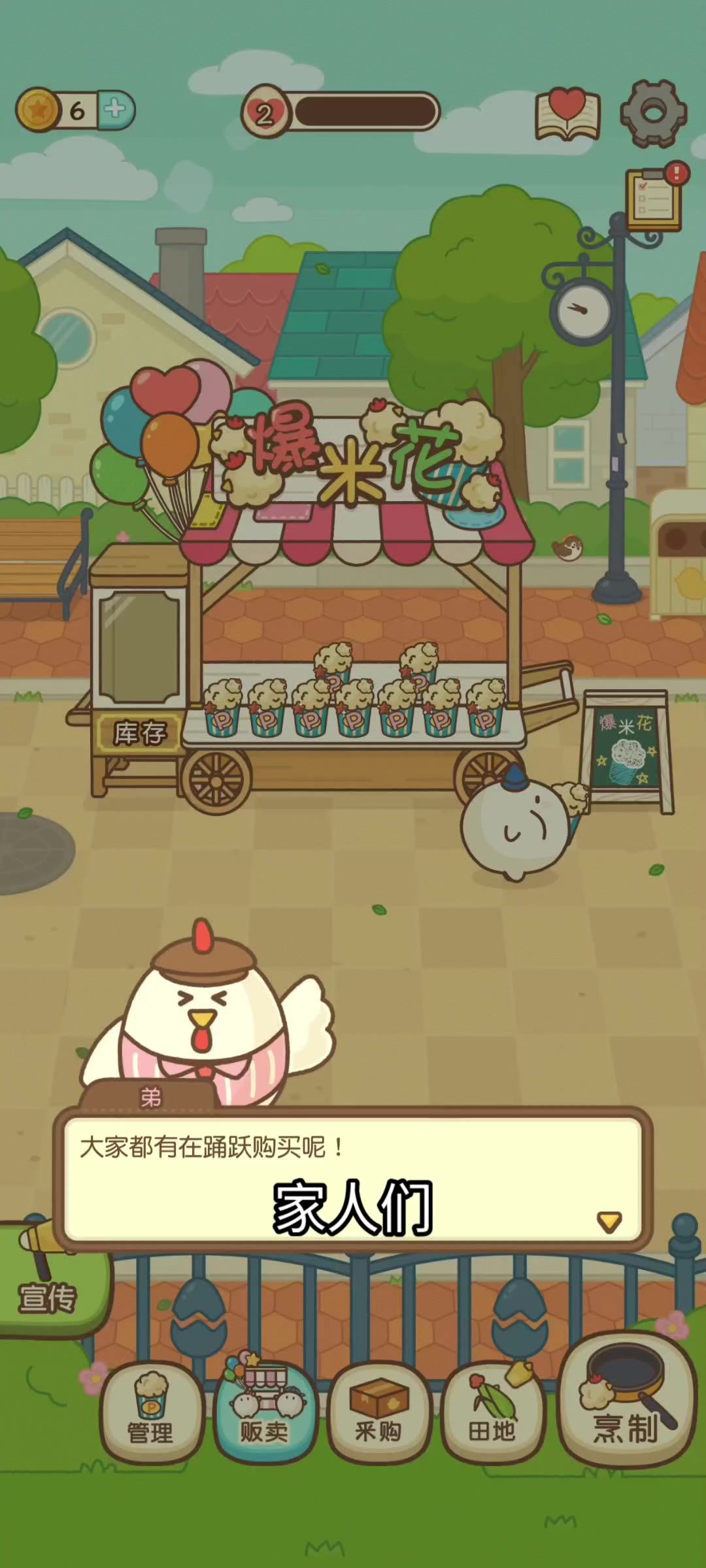Switch to the 贩卖 selling tab
This screenshot has height=1568, width=706.
click(x=265, y=1413)
